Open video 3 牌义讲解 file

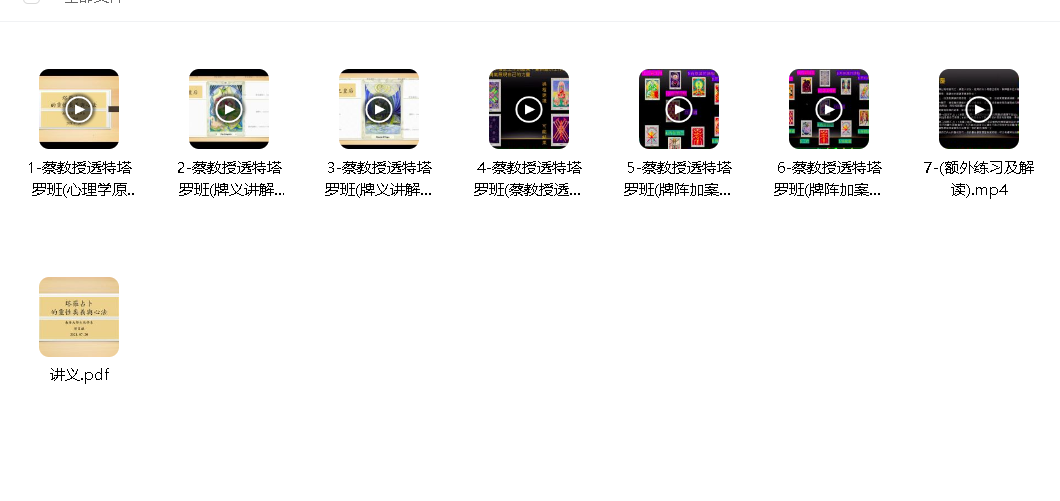pos(379,109)
